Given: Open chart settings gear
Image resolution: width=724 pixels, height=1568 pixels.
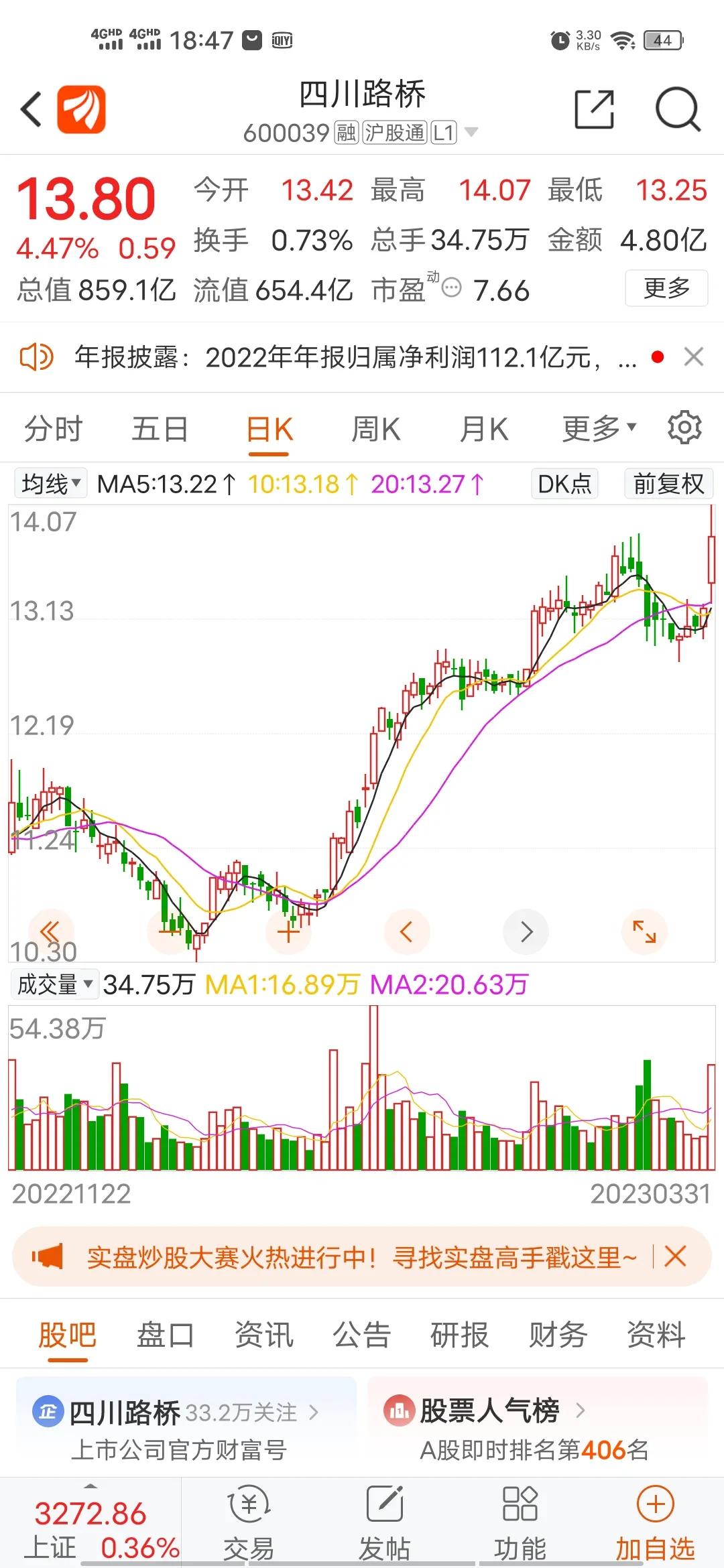Looking at the screenshot, I should (684, 428).
